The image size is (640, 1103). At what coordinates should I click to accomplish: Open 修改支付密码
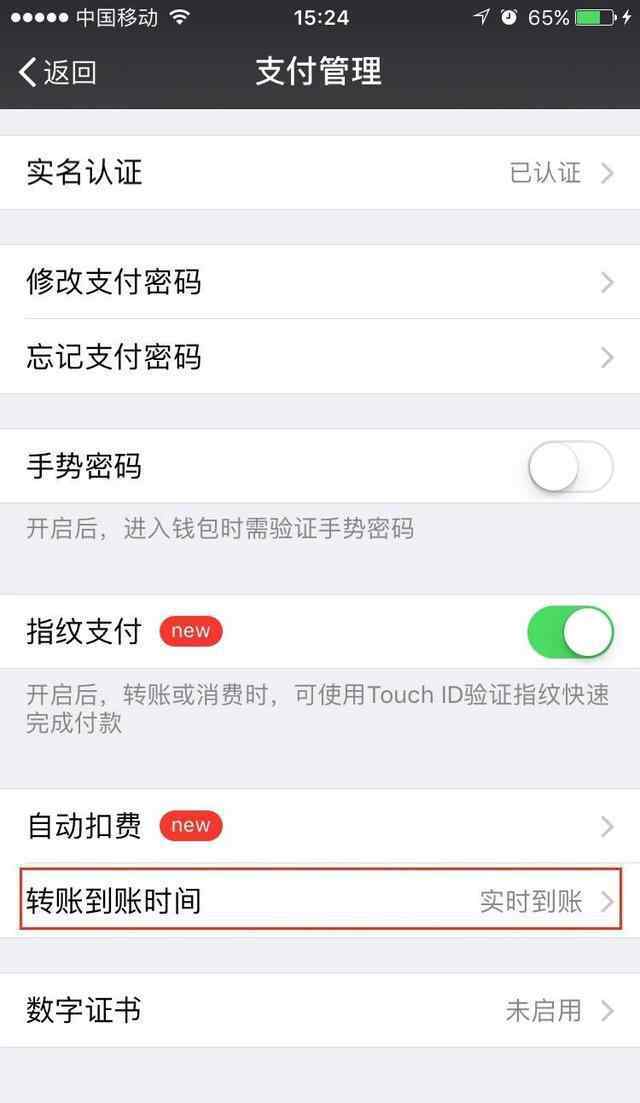(320, 282)
